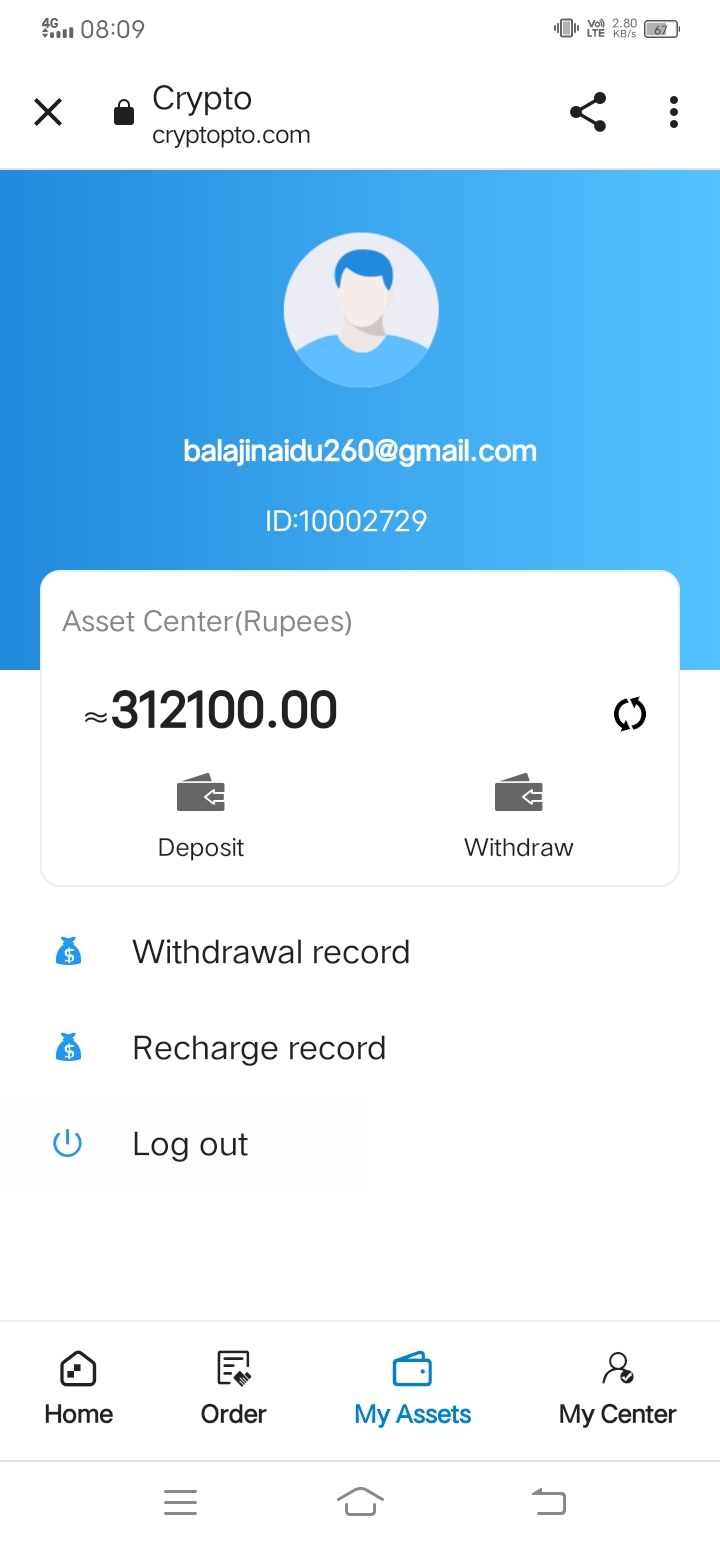Go to the Order tab

[234, 1388]
